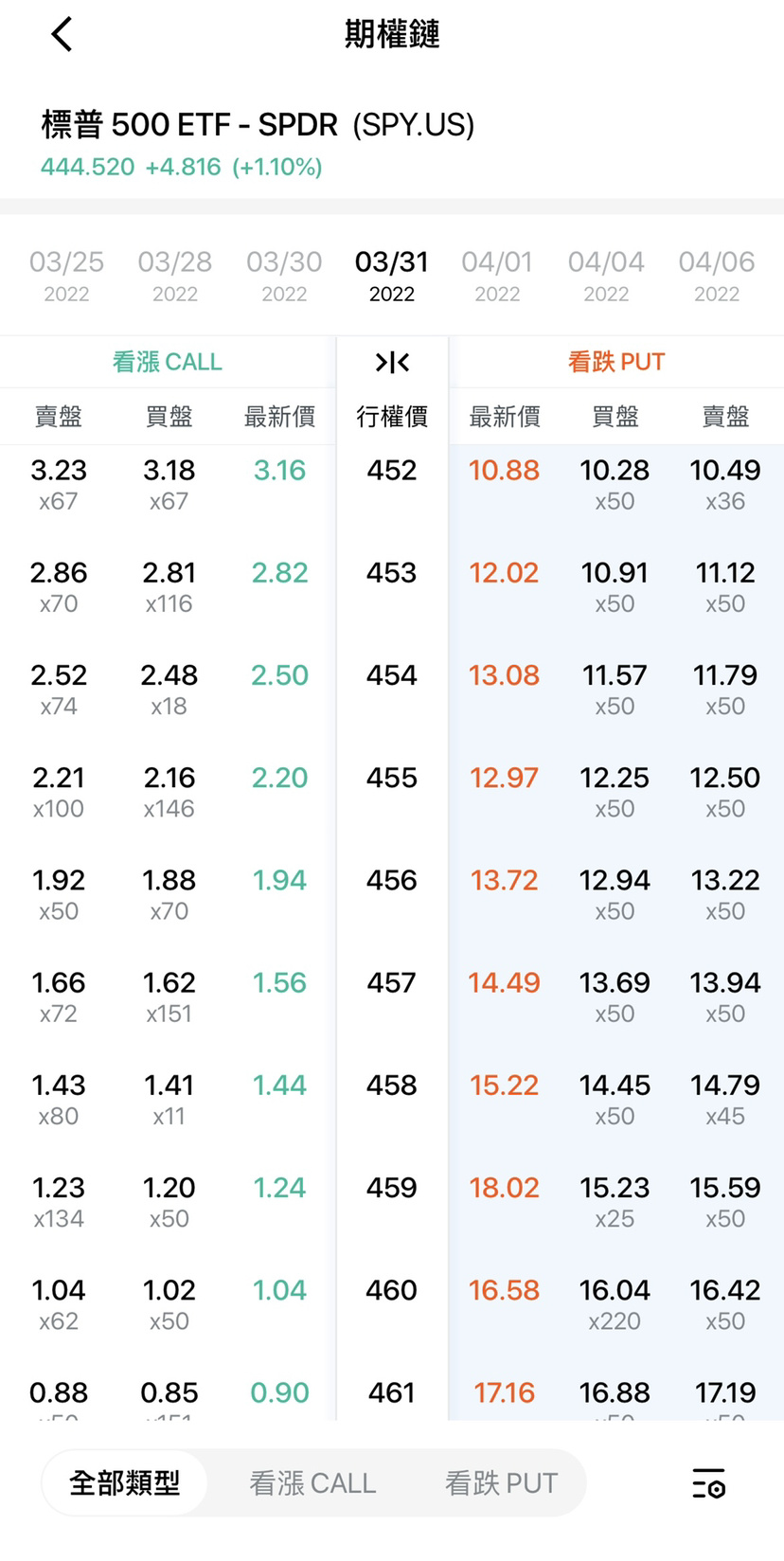Tap the collapse icon above 行權價

pyautogui.click(x=392, y=362)
